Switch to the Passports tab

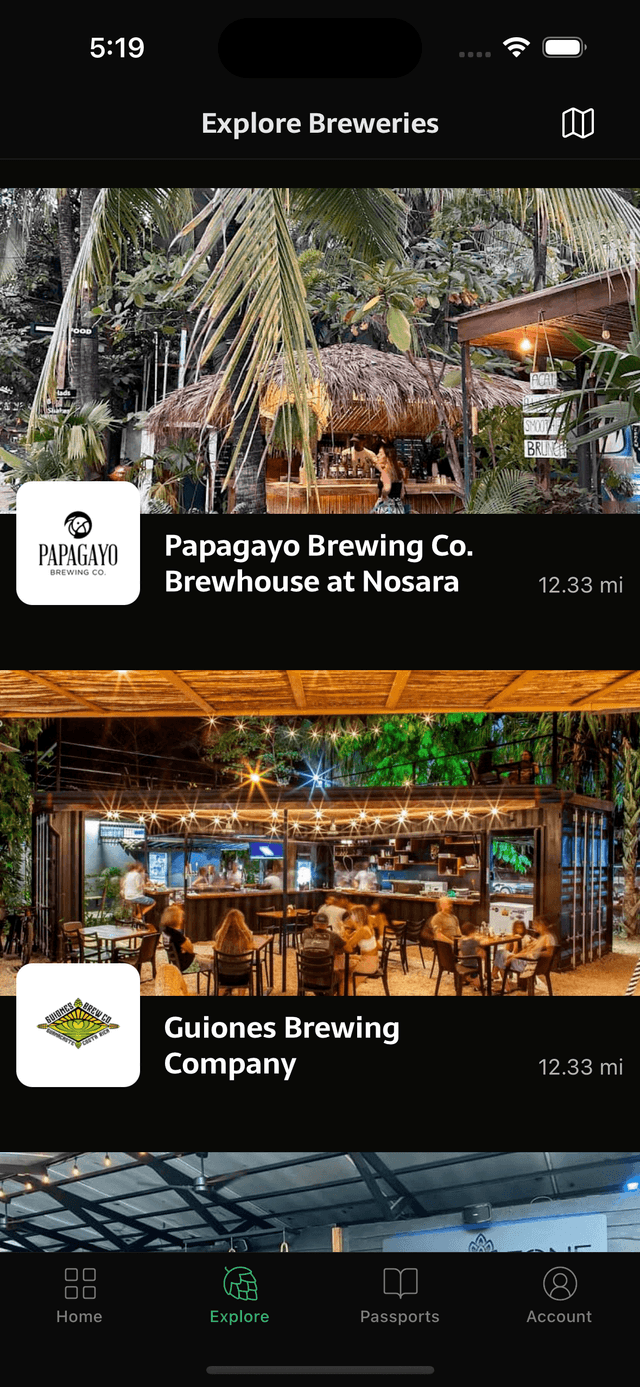(399, 1295)
